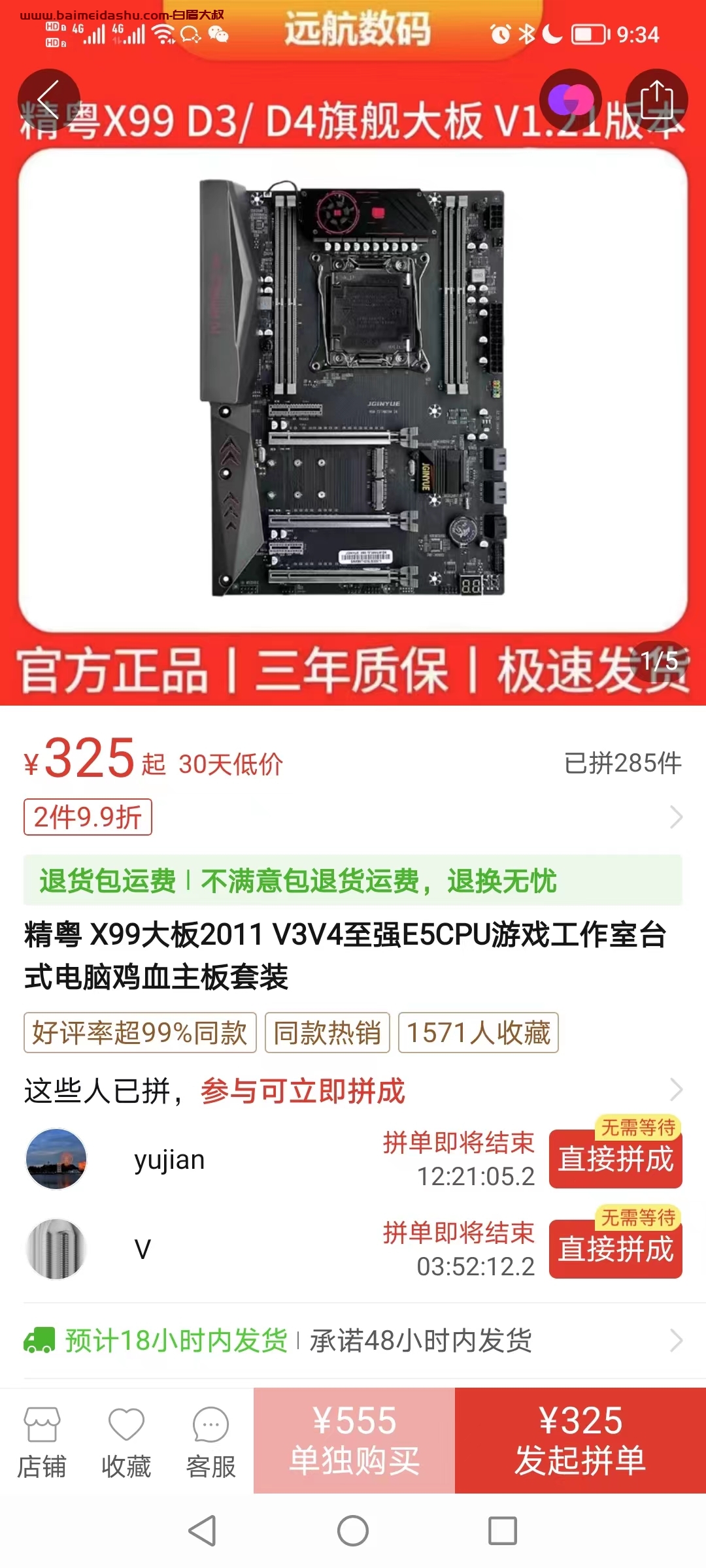
Task: Open the 退货包运费 return policy banner
Action: [353, 880]
